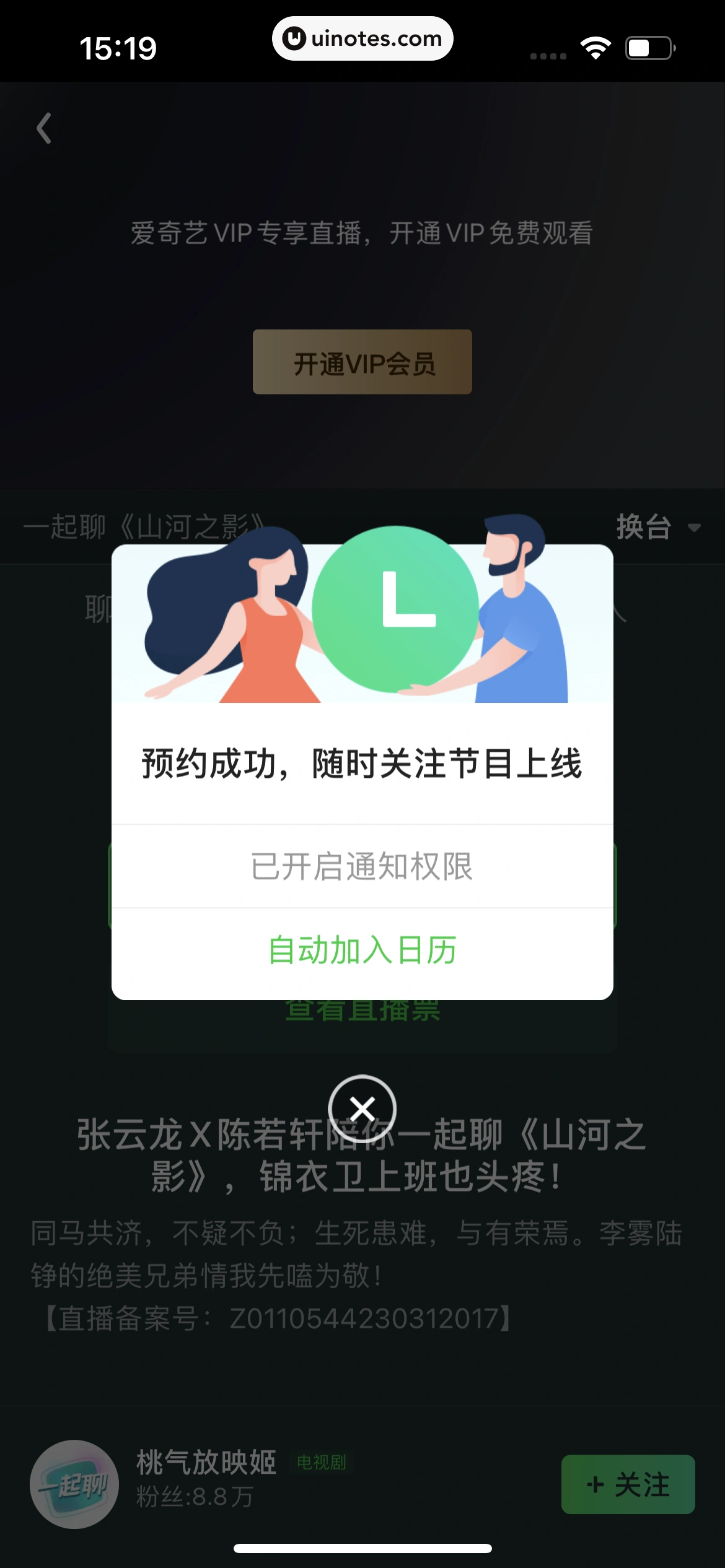Tap the 开通VIP会员 button
Image resolution: width=725 pixels, height=1568 pixels.
[x=362, y=362]
